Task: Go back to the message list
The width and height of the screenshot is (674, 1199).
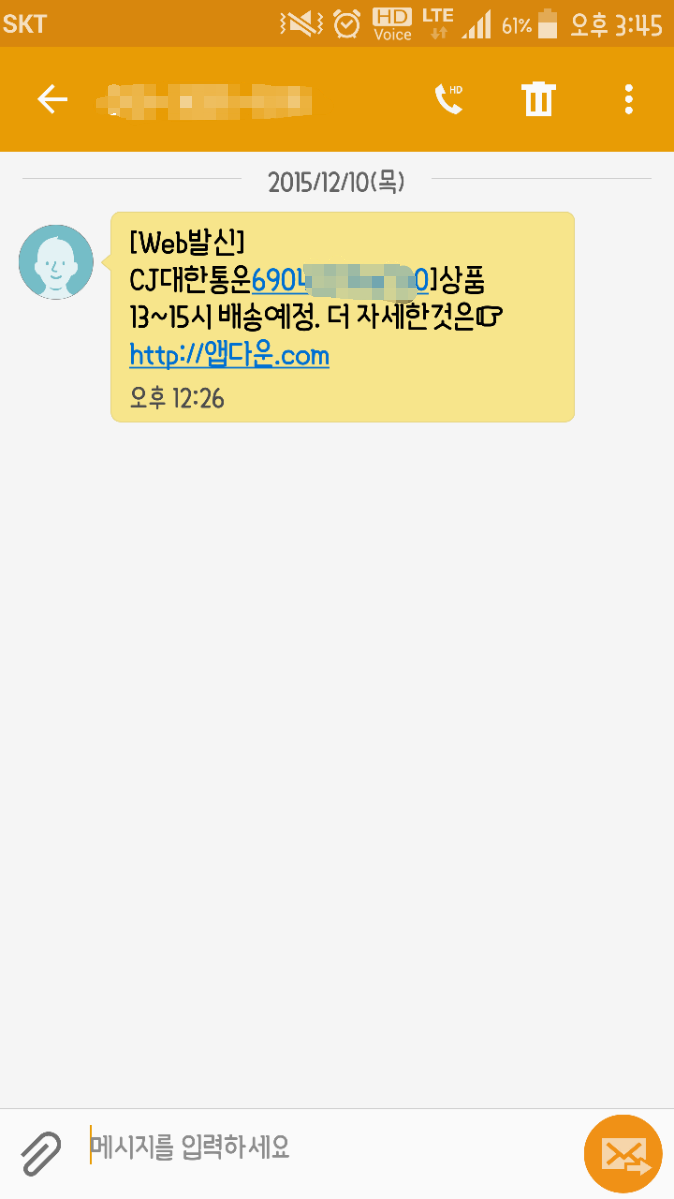Action: click(x=52, y=99)
